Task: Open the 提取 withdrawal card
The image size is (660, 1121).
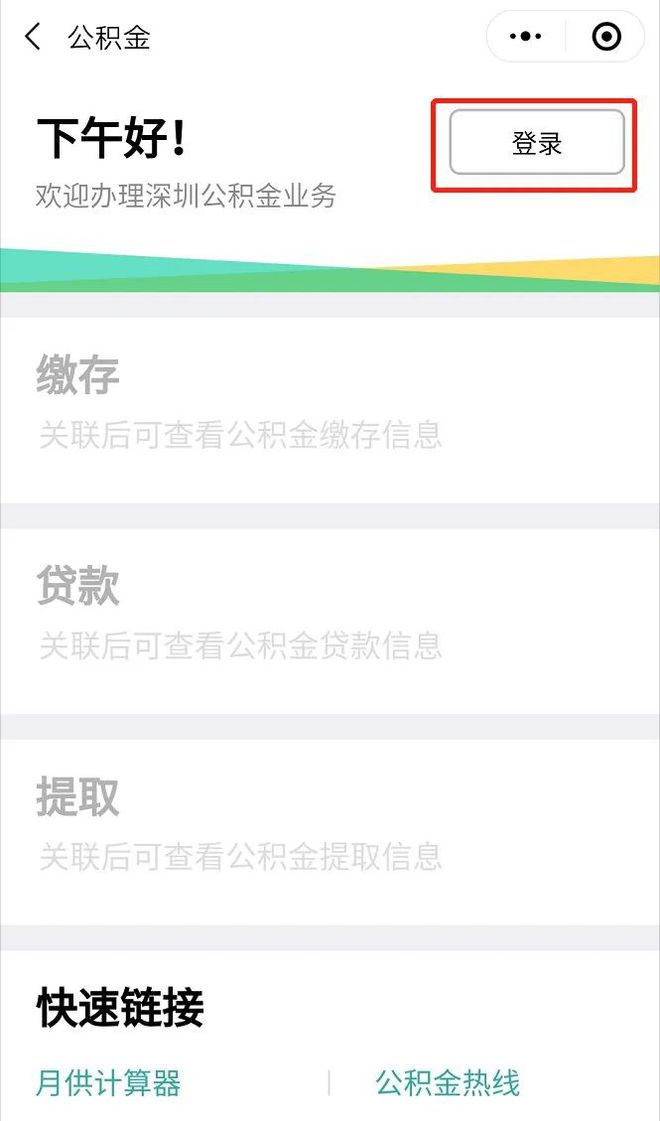Action: [330, 831]
